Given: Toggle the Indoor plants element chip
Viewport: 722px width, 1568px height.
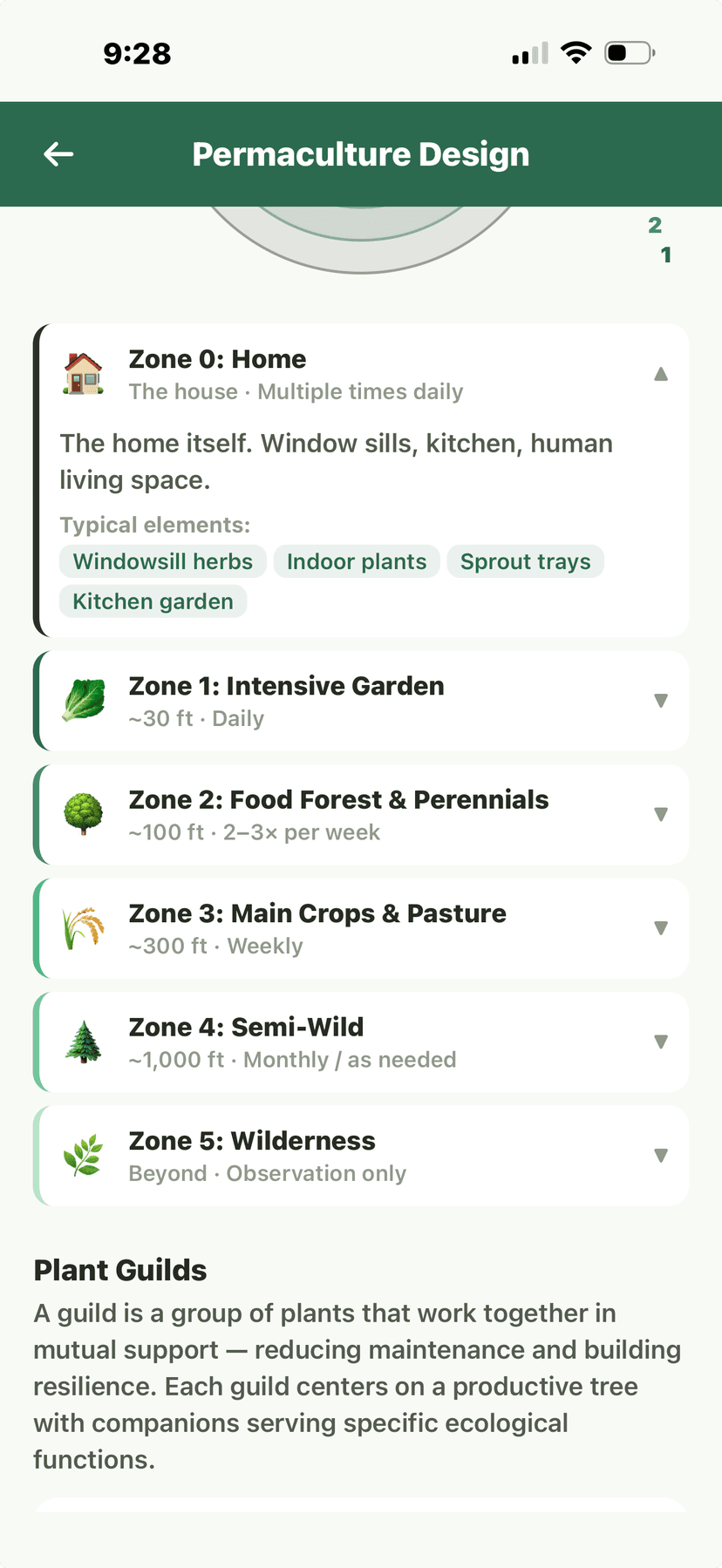Looking at the screenshot, I should coord(356,561).
